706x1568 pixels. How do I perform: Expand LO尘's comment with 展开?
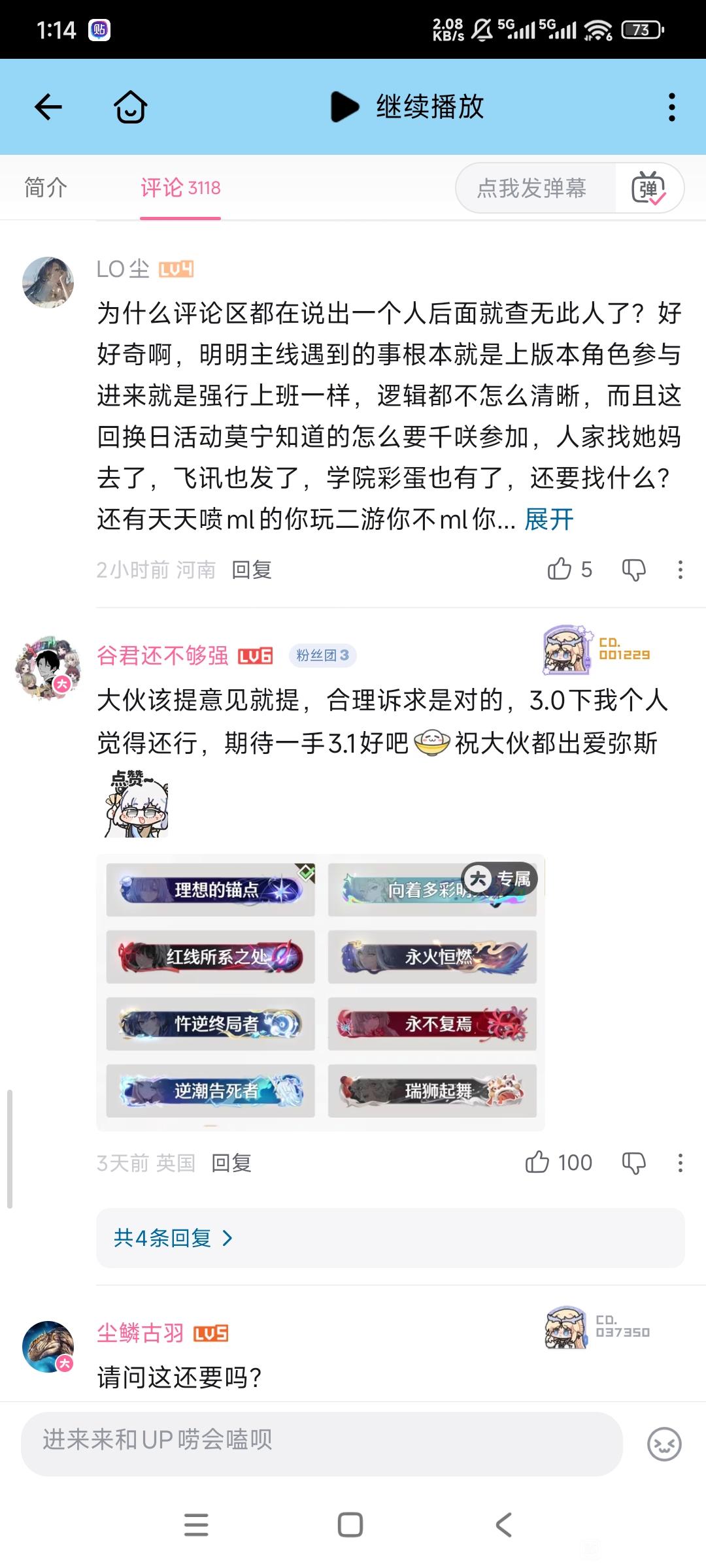coord(549,519)
